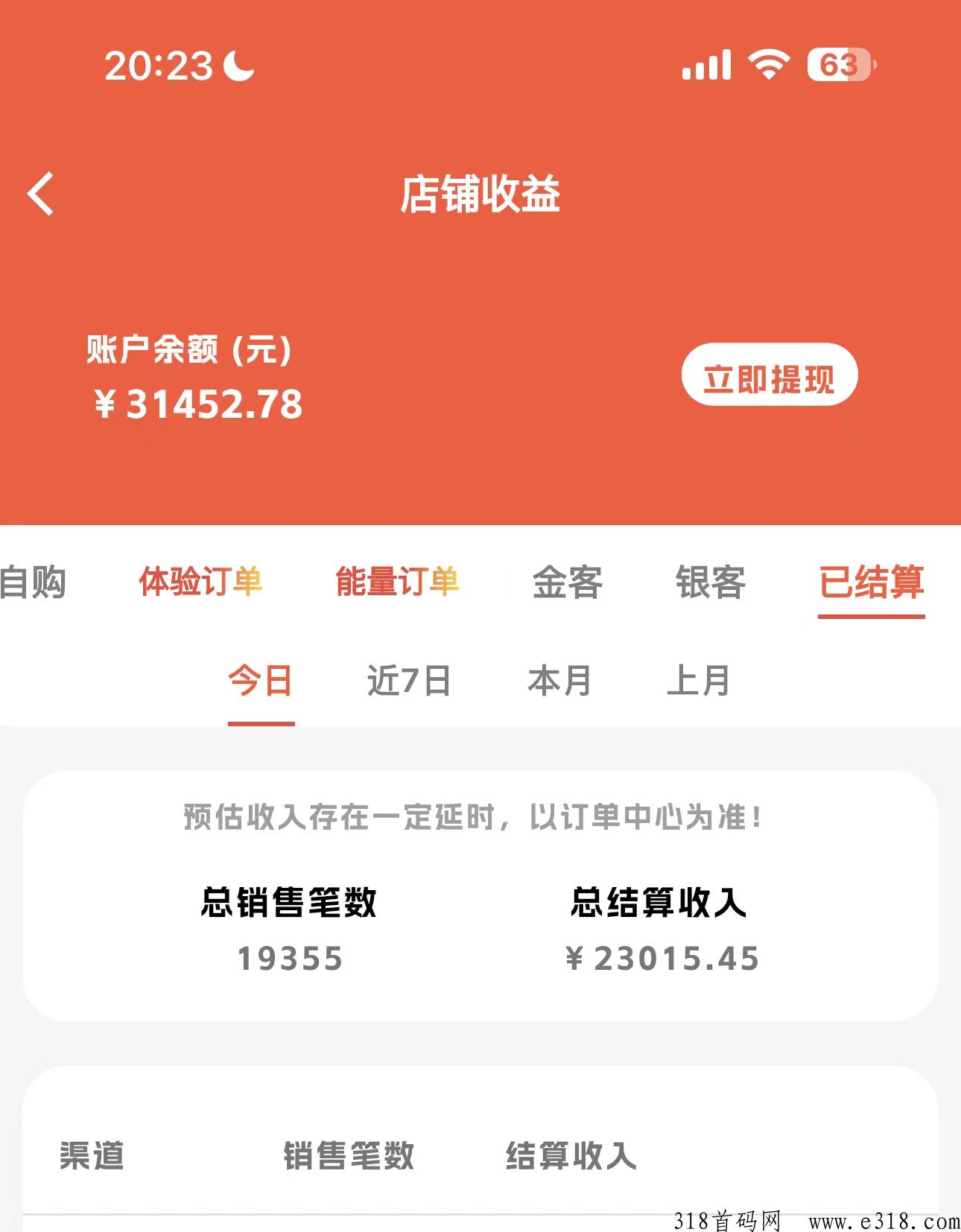Select the 已结算 tab
Viewport: 961px width, 1232px height.
point(871,582)
